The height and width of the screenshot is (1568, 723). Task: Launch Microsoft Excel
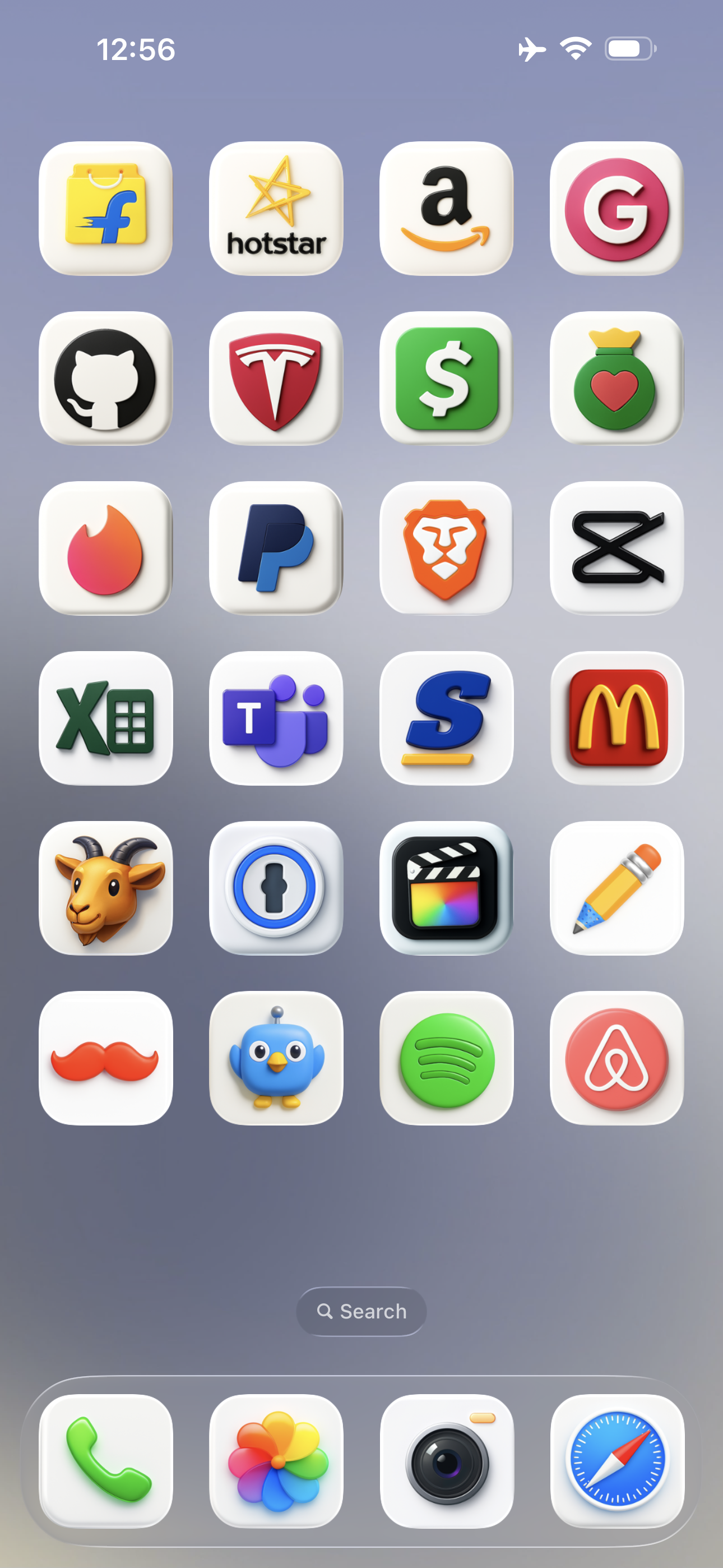click(106, 718)
